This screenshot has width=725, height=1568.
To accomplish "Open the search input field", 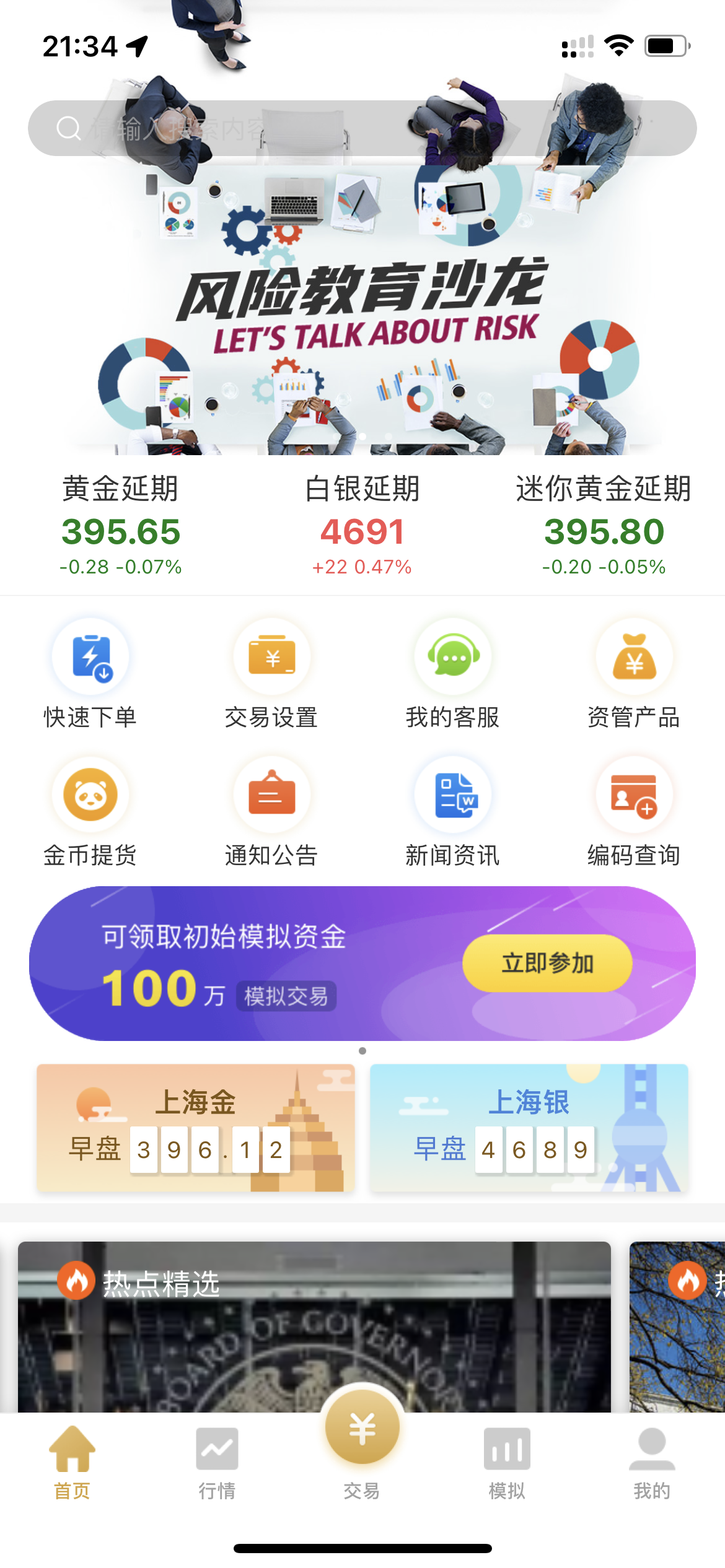I will point(362,128).
